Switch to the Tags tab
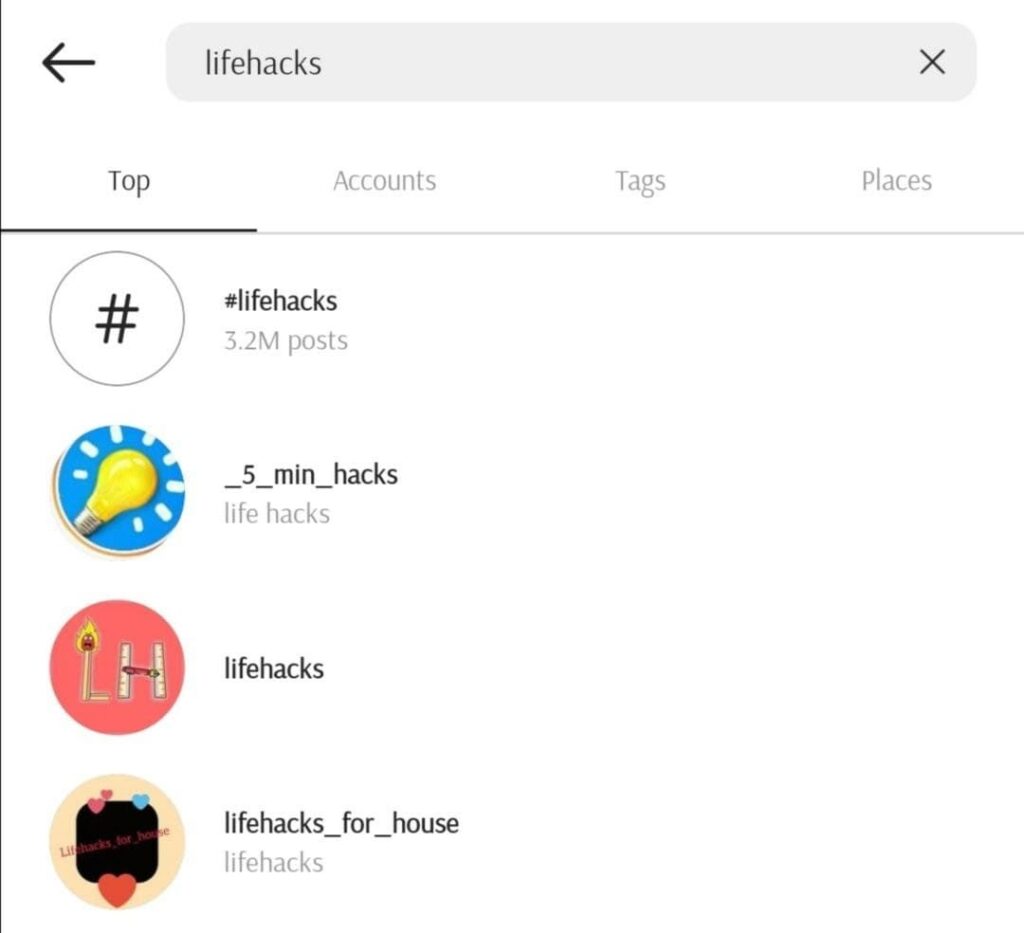This screenshot has height=933, width=1024. (x=640, y=181)
